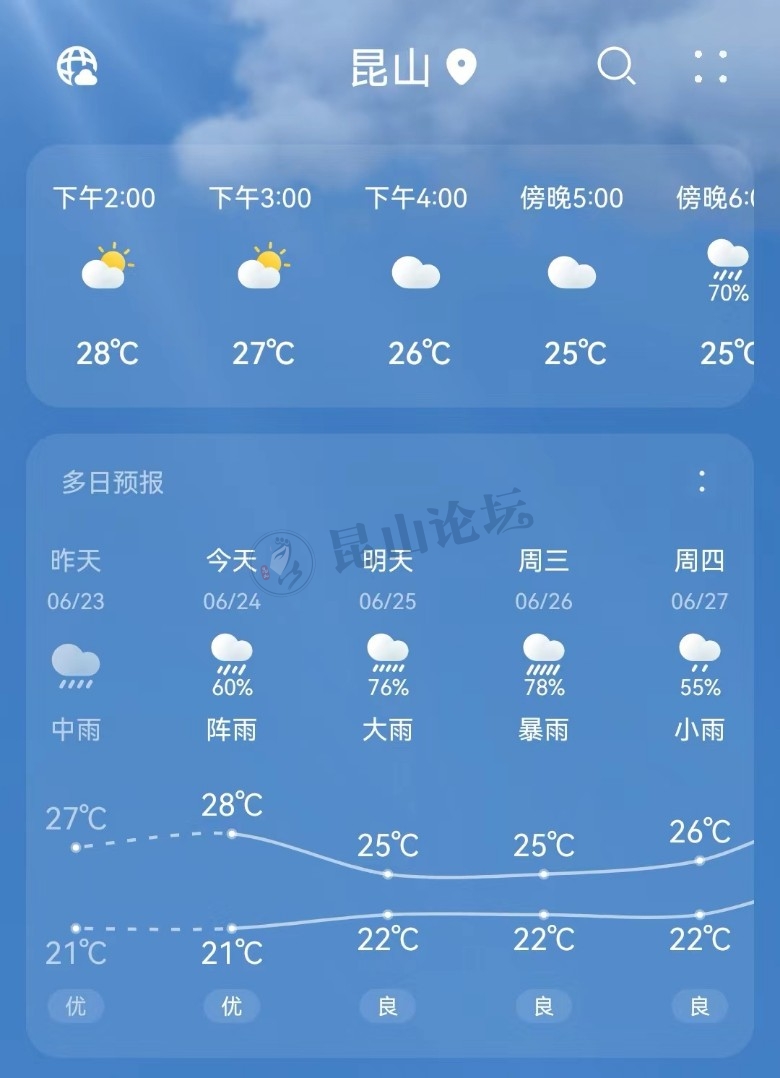Viewport: 780px width, 1078px height.
Task: Open today's 06/24 阵雨 forecast
Action: coord(231,650)
